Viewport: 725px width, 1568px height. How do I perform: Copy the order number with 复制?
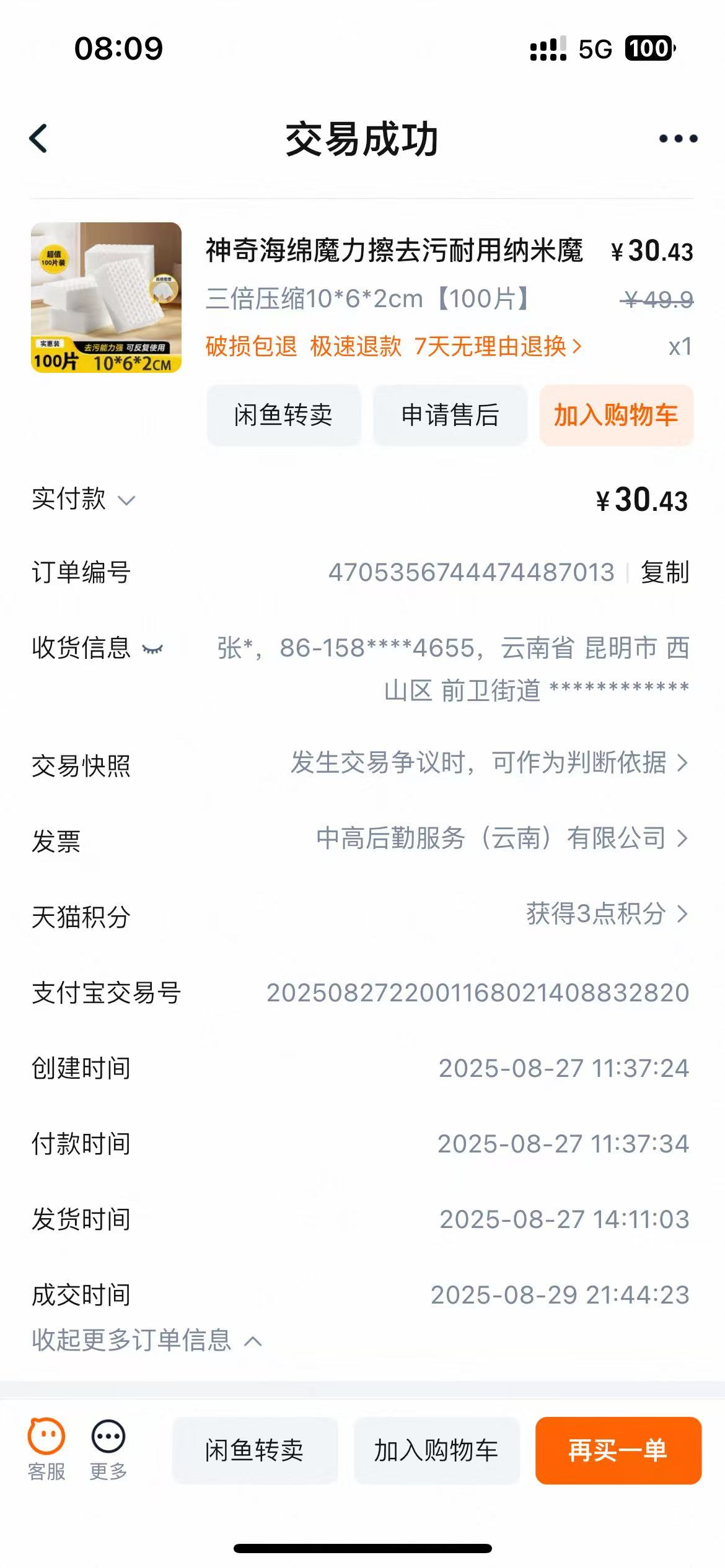(x=664, y=572)
